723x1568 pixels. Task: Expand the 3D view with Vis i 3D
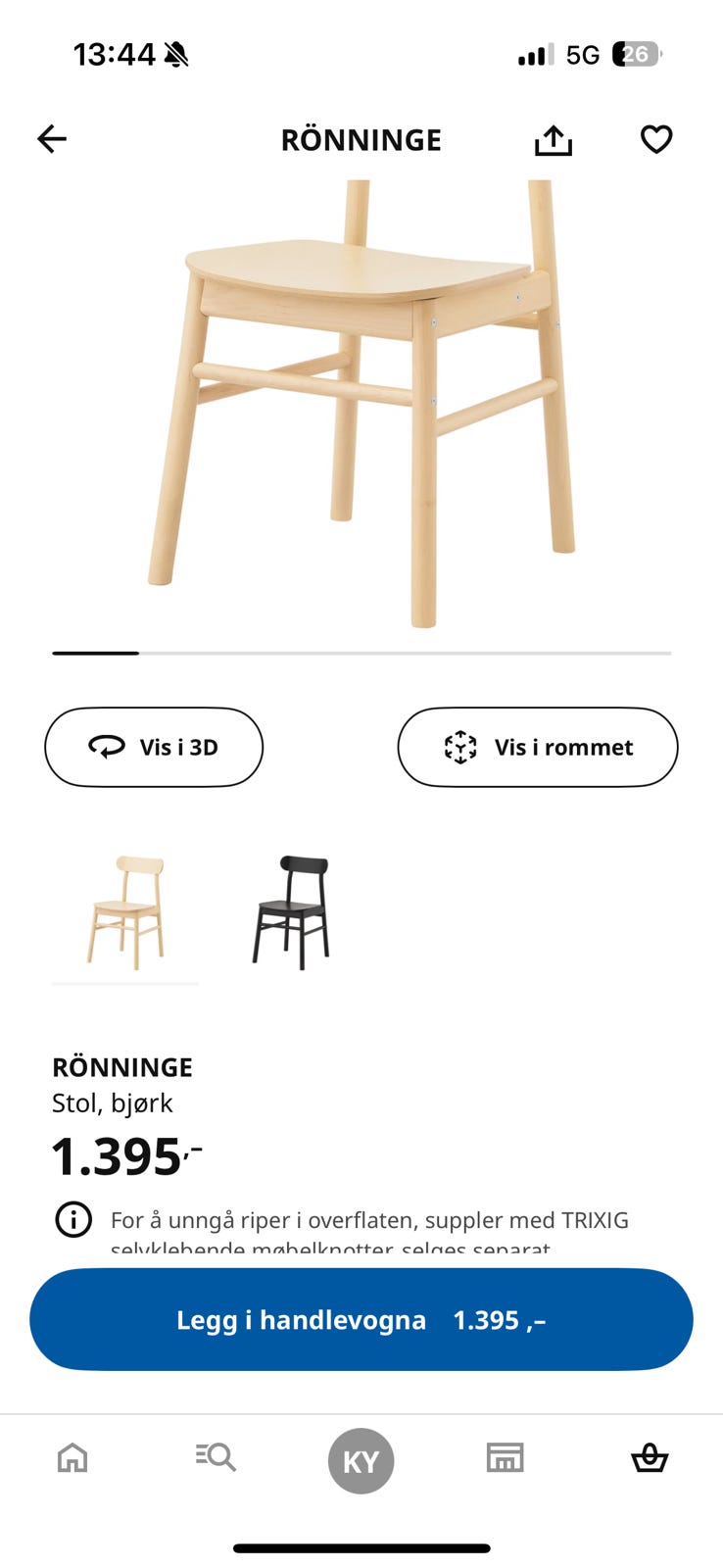[x=154, y=747]
